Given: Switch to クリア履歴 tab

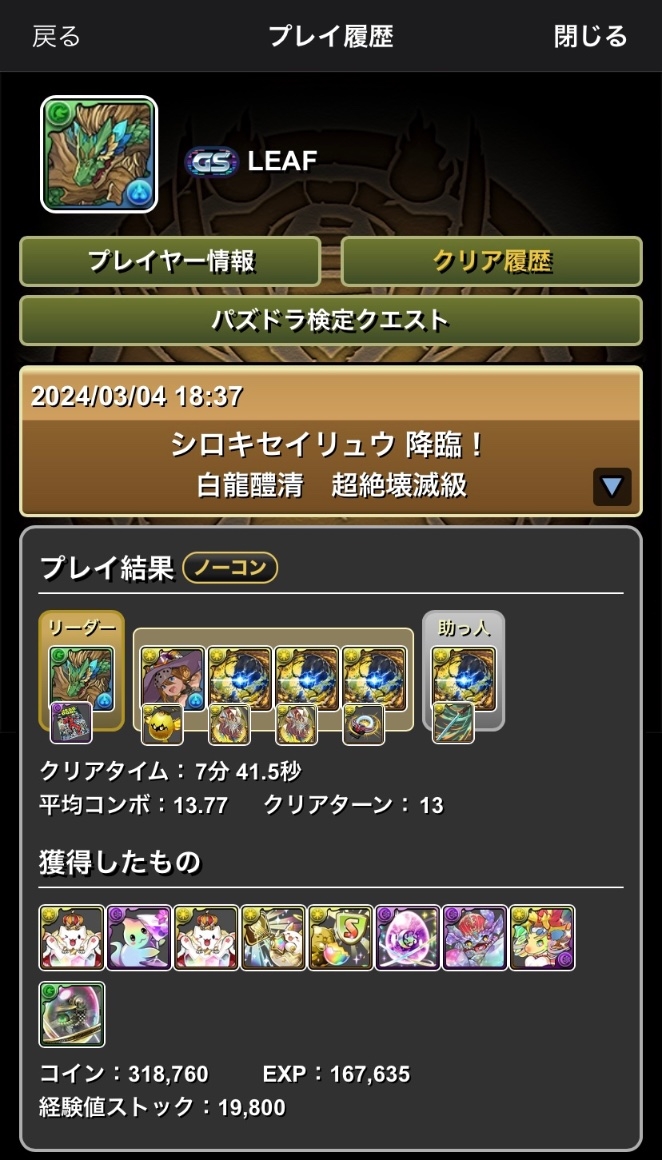Looking at the screenshot, I should coord(491,262).
